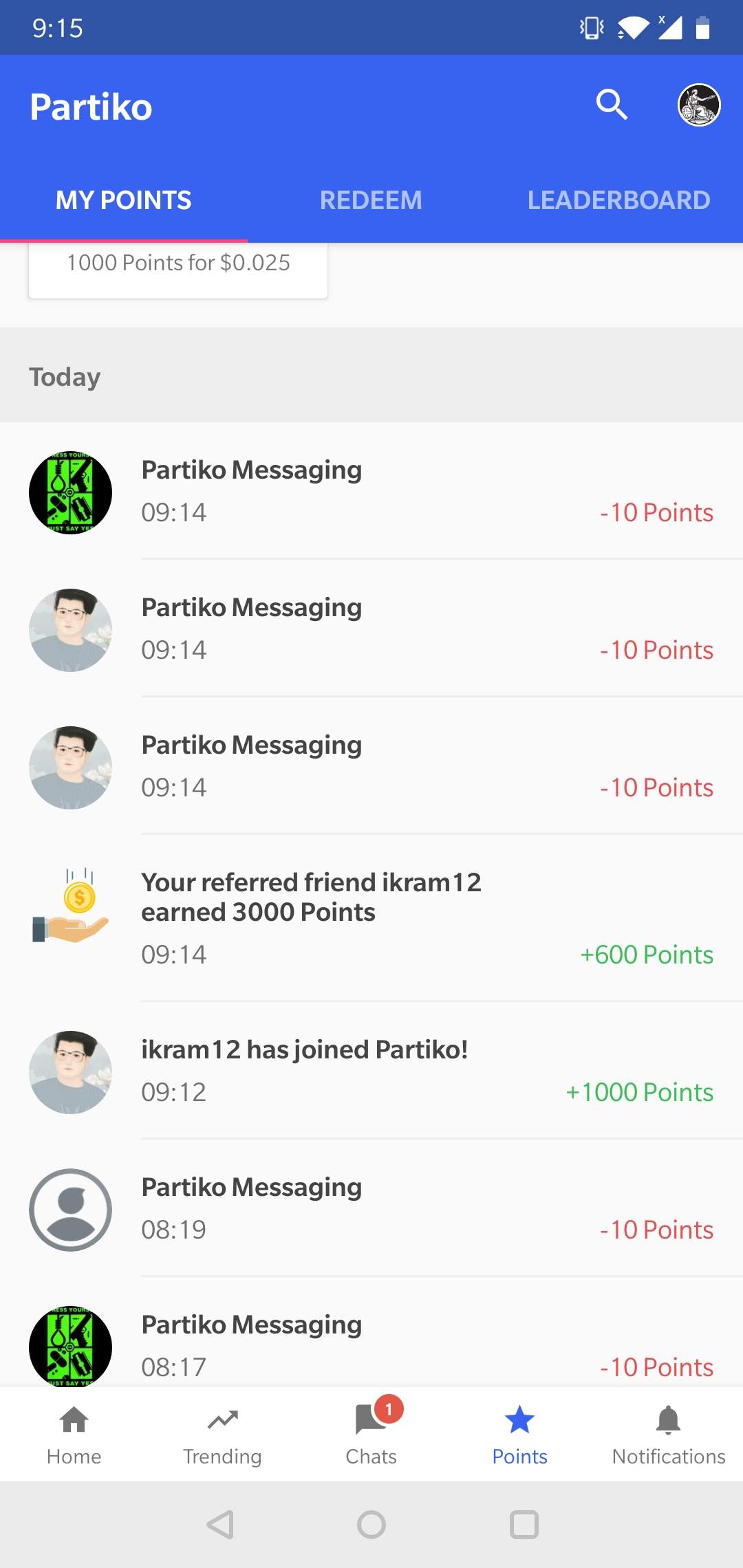This screenshot has width=743, height=1568.
Task: Open the Notifications tab
Action: pos(668,1434)
